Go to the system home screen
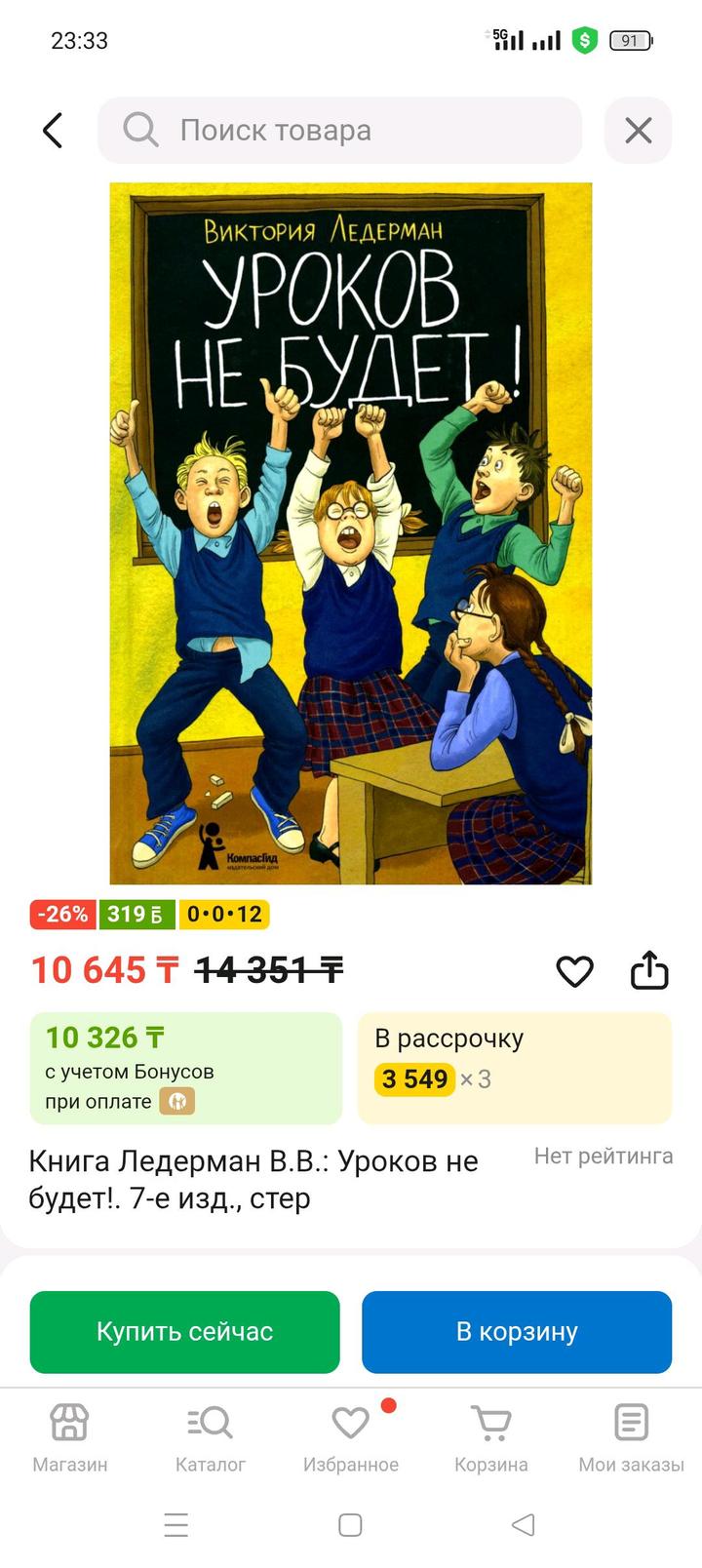This screenshot has height=1568, width=702. click(350, 1525)
